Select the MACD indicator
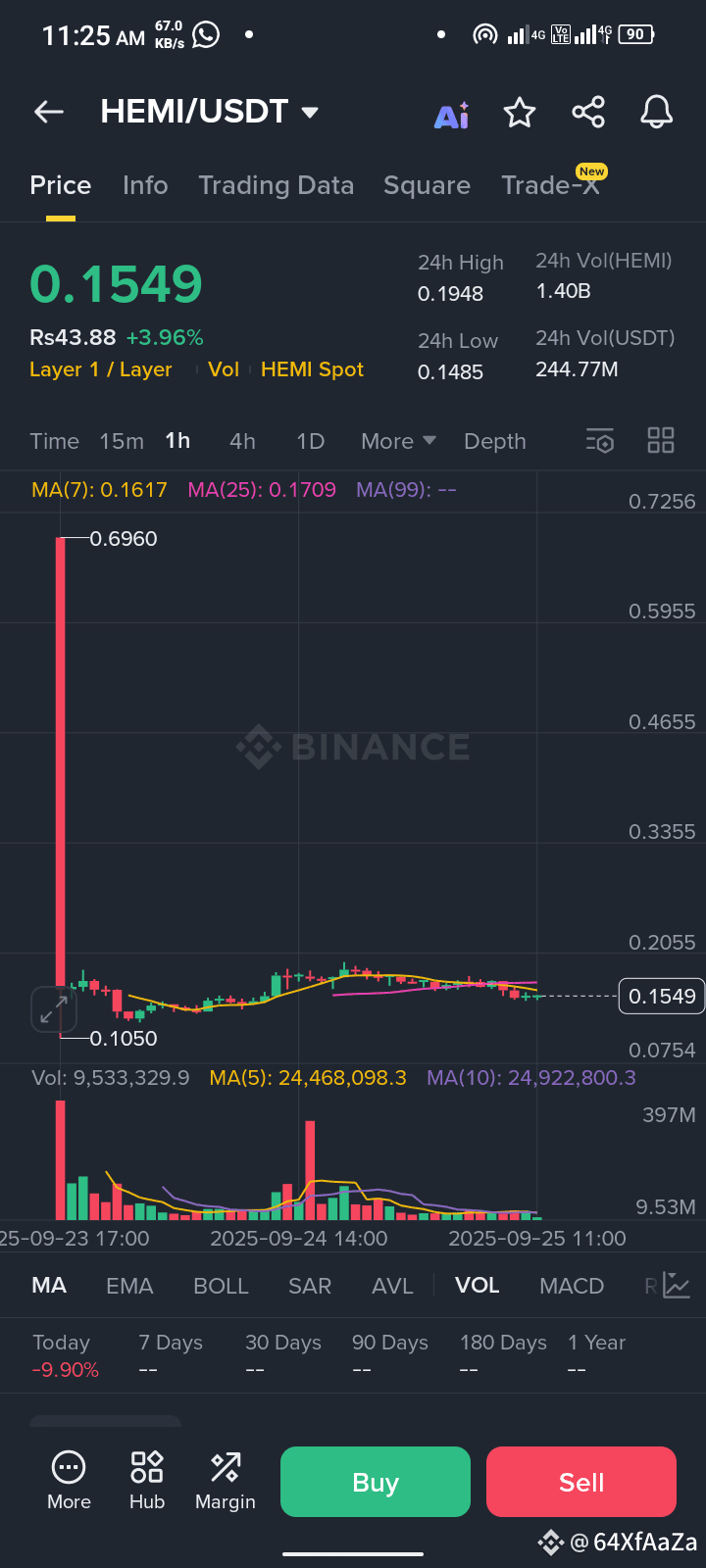This screenshot has width=706, height=1568. (x=572, y=1286)
